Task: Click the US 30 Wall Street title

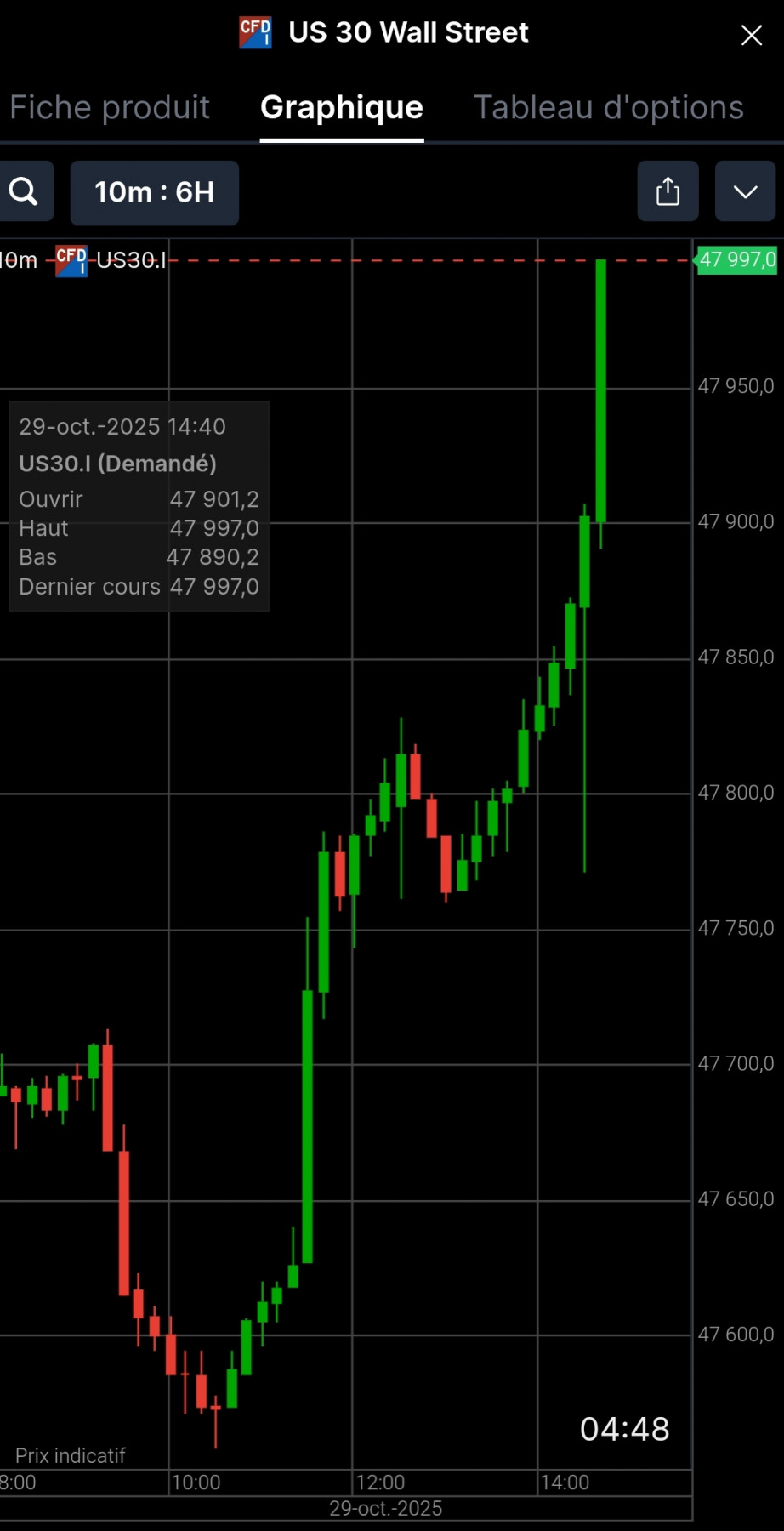Action: 408,32
